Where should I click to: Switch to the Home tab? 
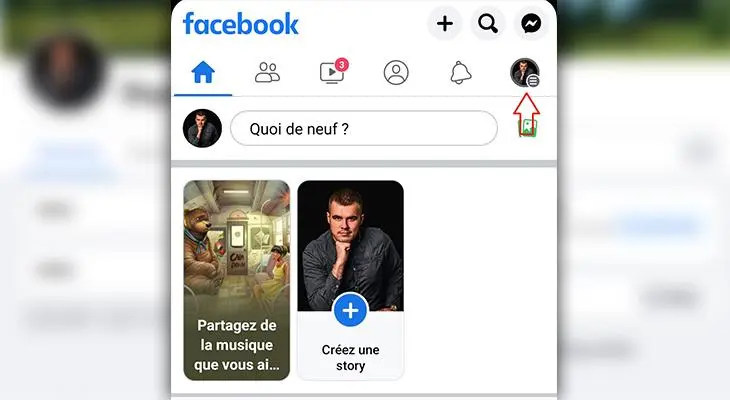pos(203,72)
